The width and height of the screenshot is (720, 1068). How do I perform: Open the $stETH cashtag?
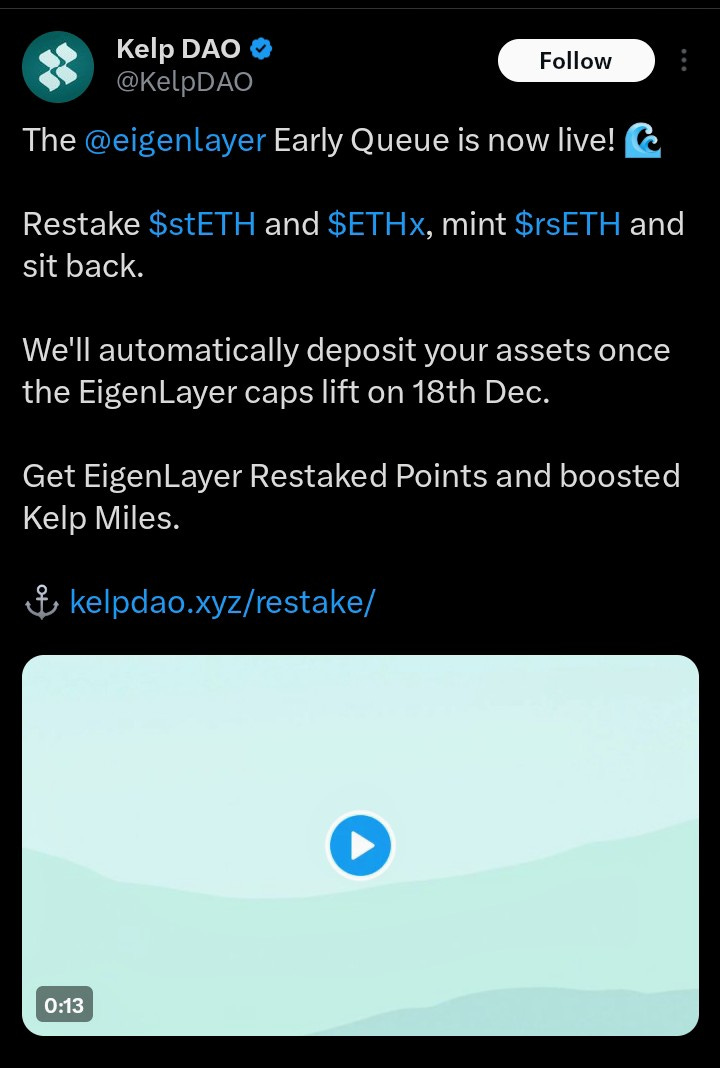(x=202, y=223)
